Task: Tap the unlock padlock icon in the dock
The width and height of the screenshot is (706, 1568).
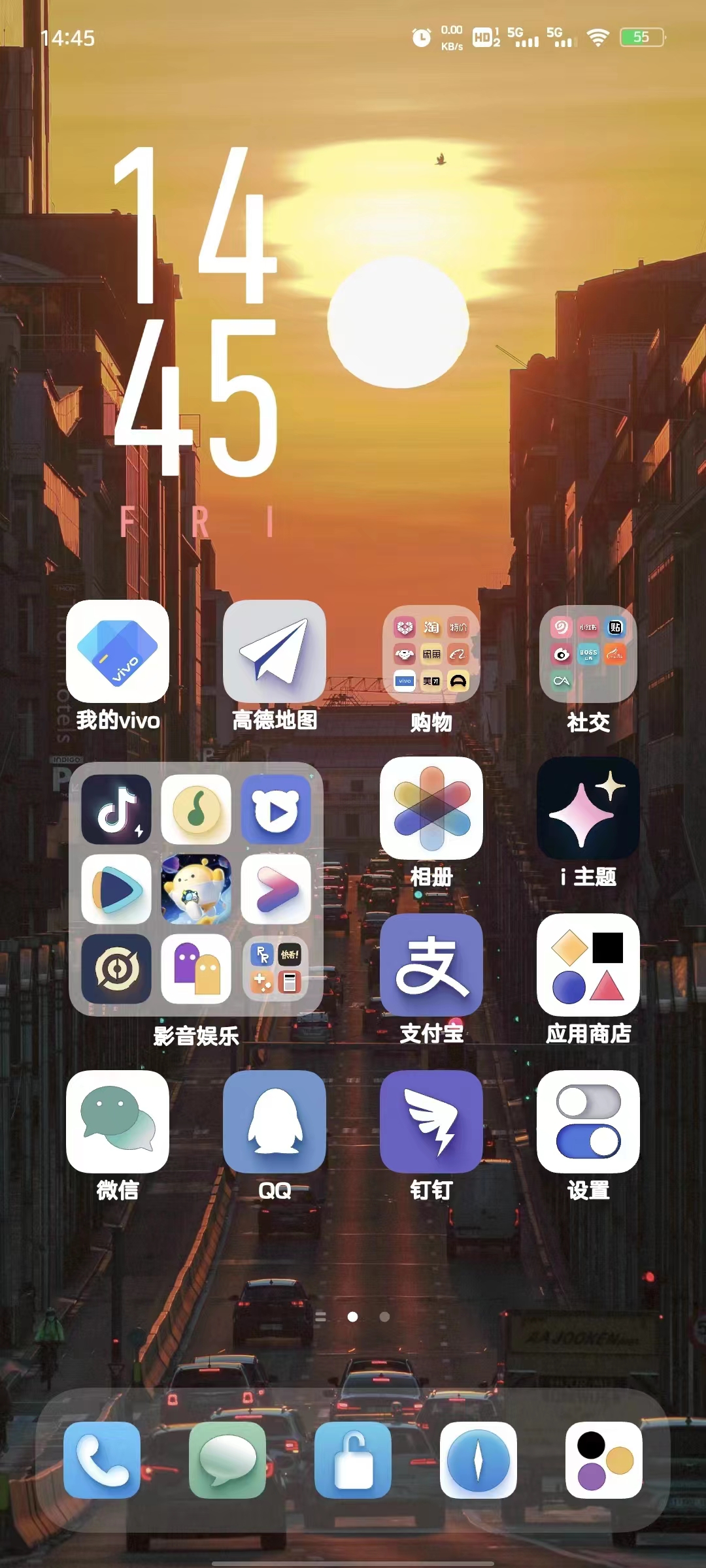Action: point(353,1460)
